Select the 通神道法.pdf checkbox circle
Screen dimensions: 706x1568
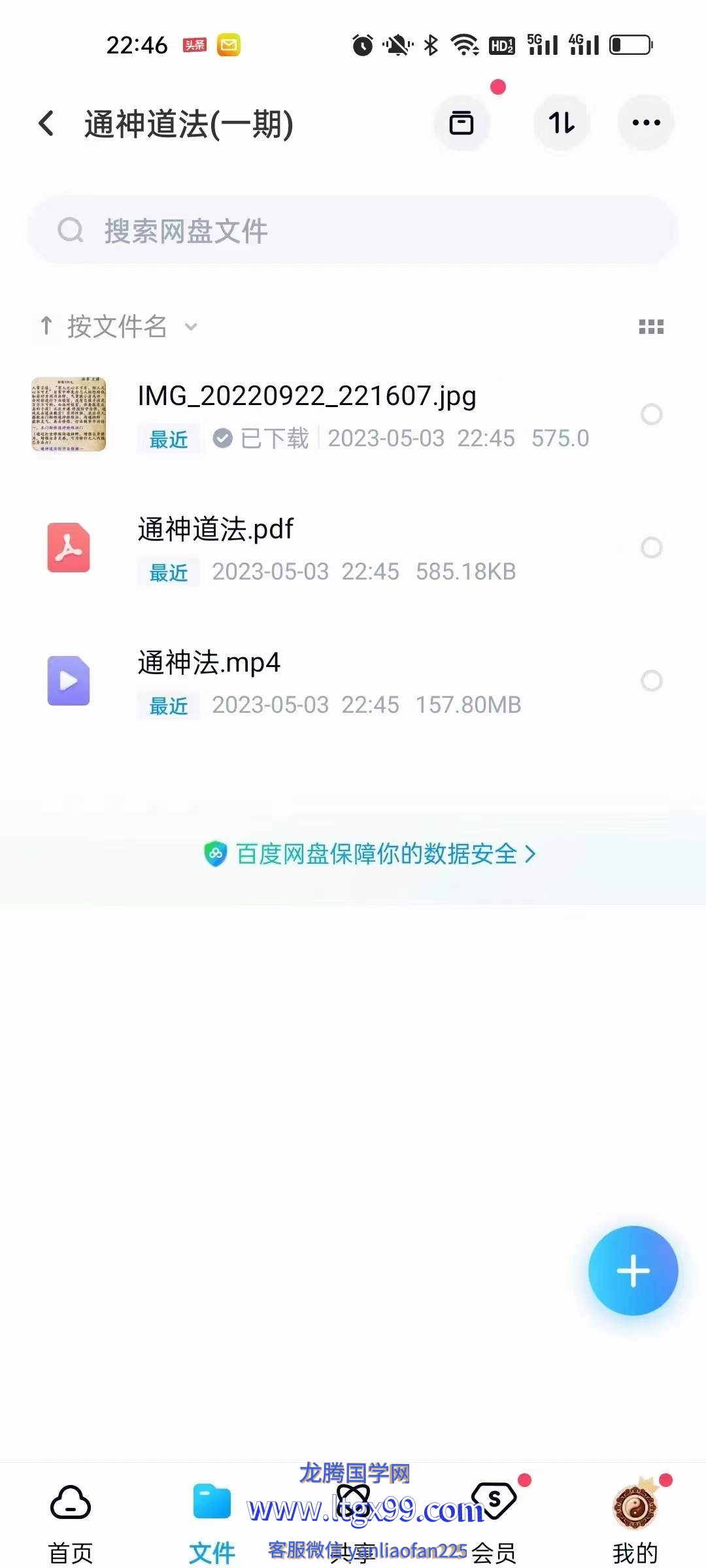point(651,547)
